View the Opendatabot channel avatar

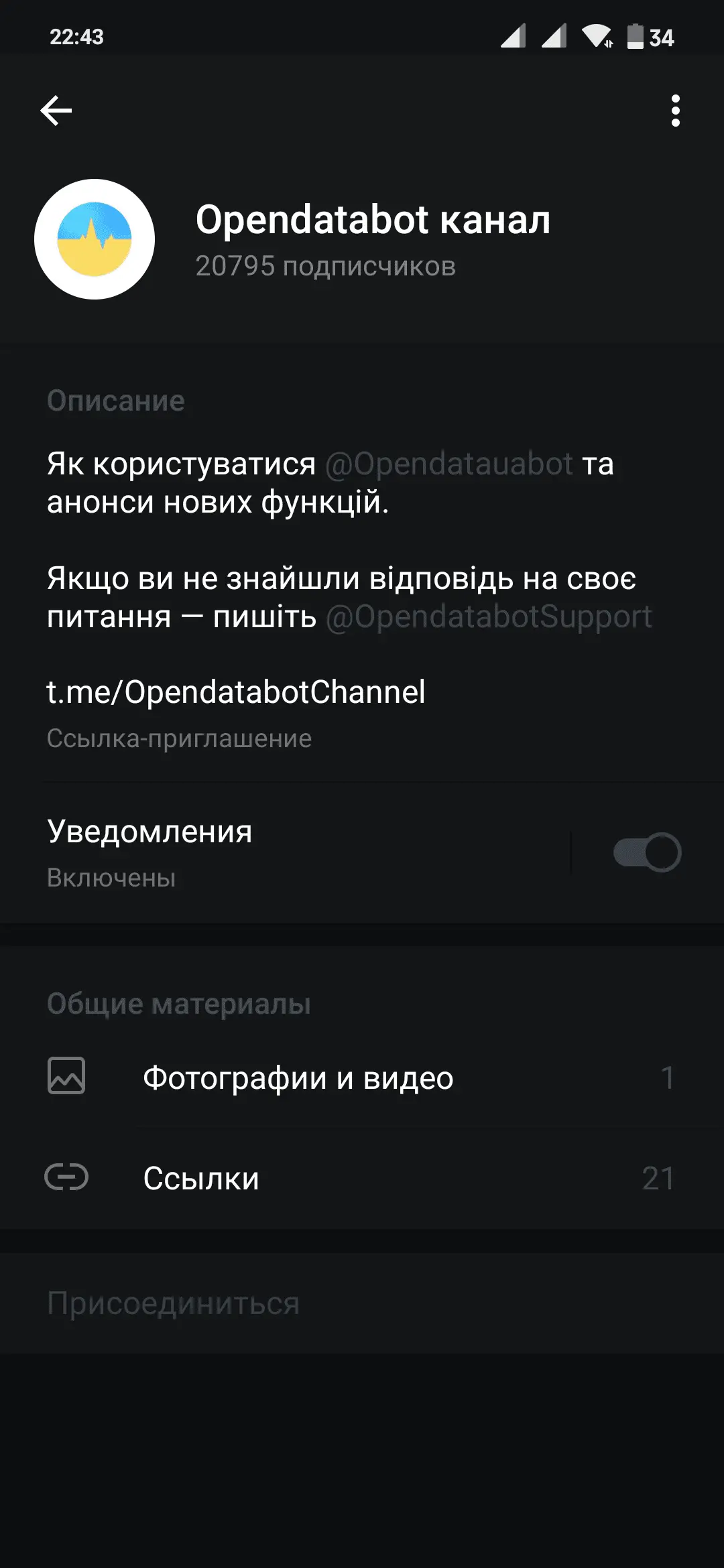click(x=95, y=239)
